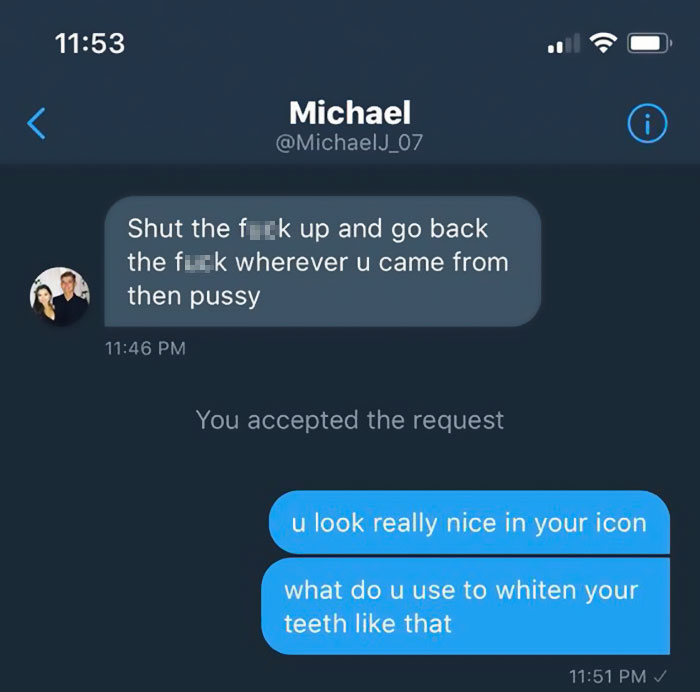Go back to the messages list
Image resolution: width=700 pixels, height=692 pixels.
tap(36, 123)
